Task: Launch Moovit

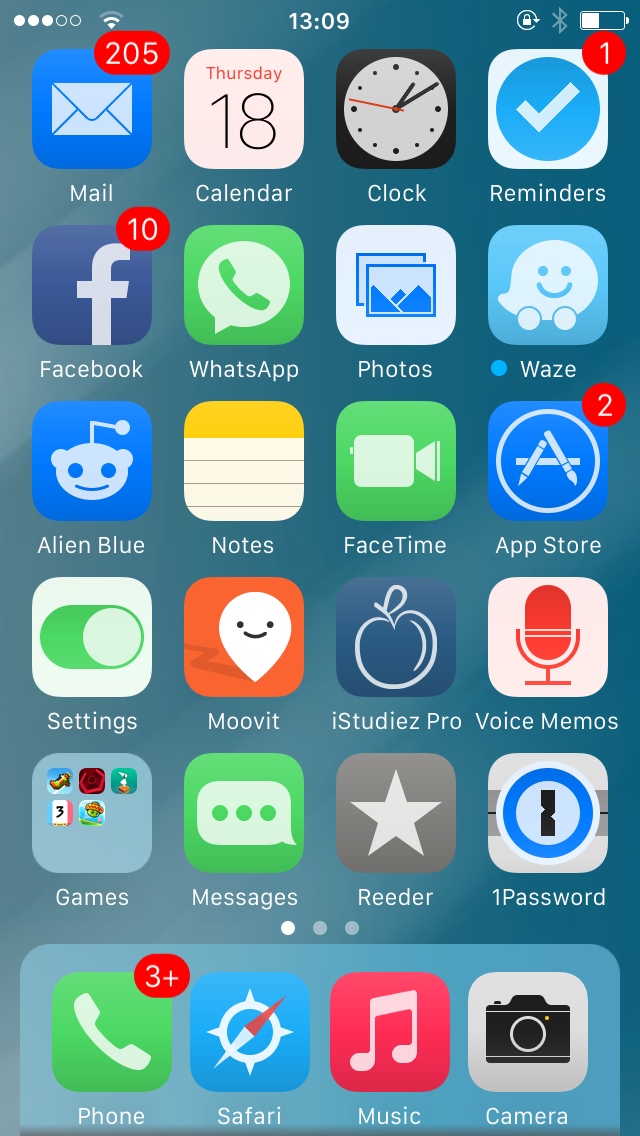Action: click(244, 637)
